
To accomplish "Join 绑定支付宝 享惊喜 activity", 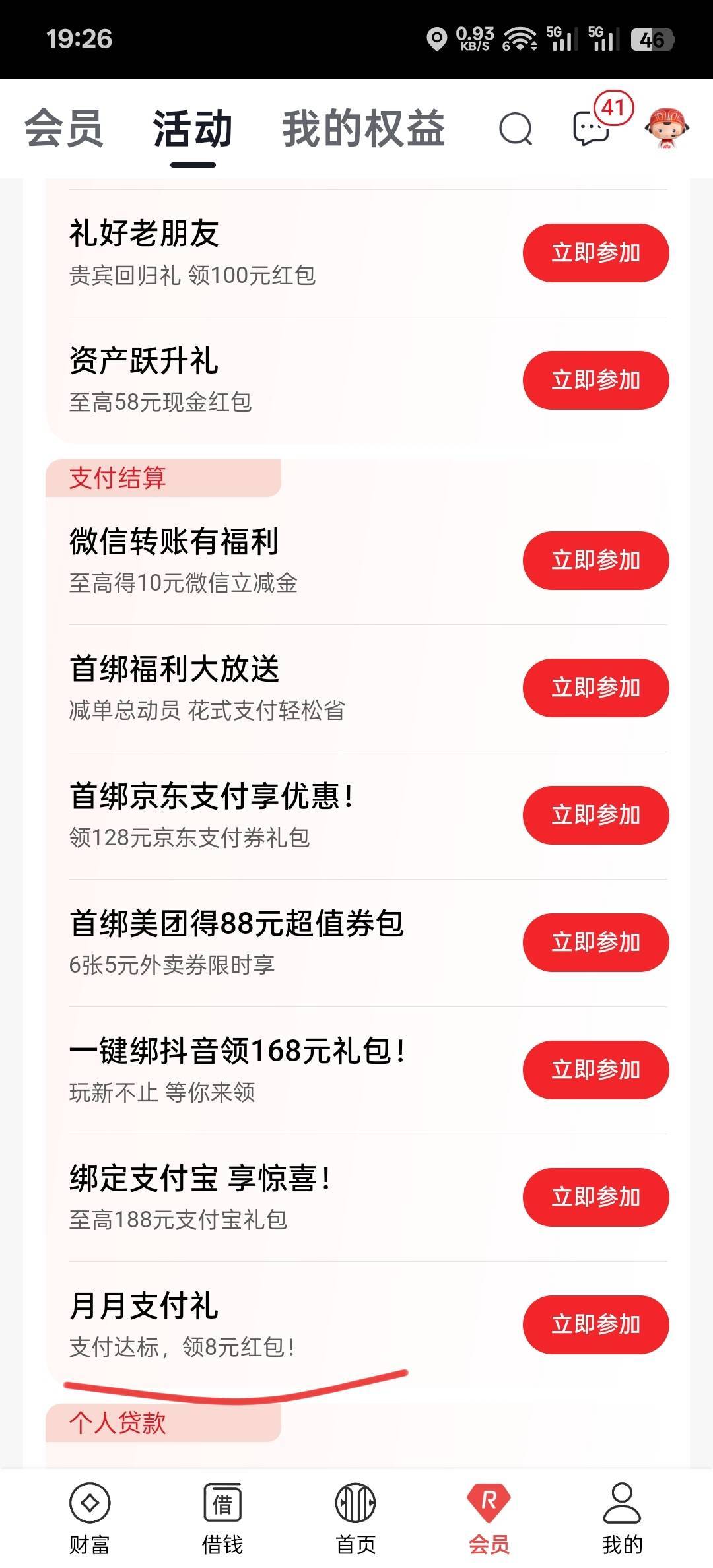I will pyautogui.click(x=595, y=1197).
